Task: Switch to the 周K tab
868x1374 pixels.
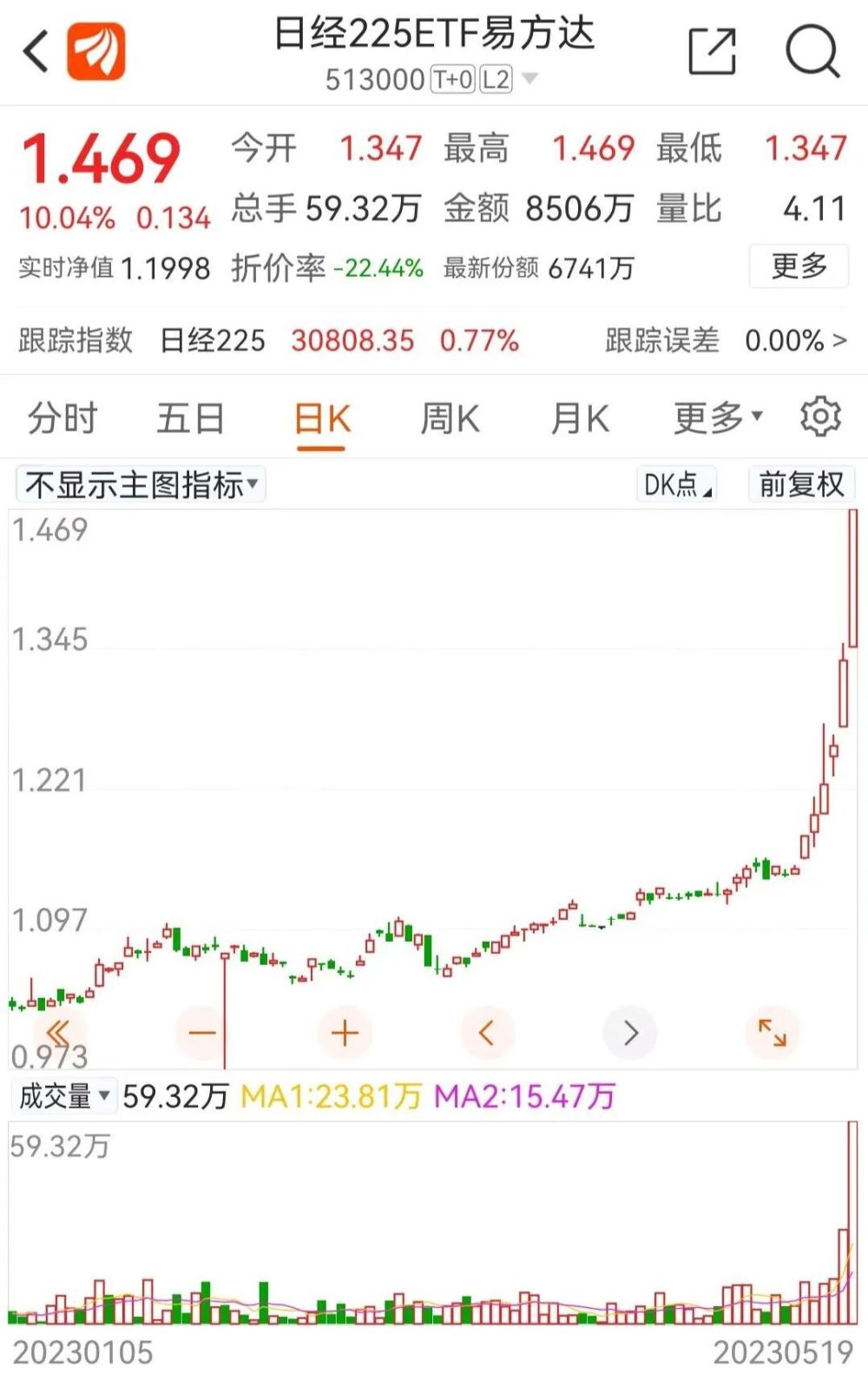Action: pos(450,417)
